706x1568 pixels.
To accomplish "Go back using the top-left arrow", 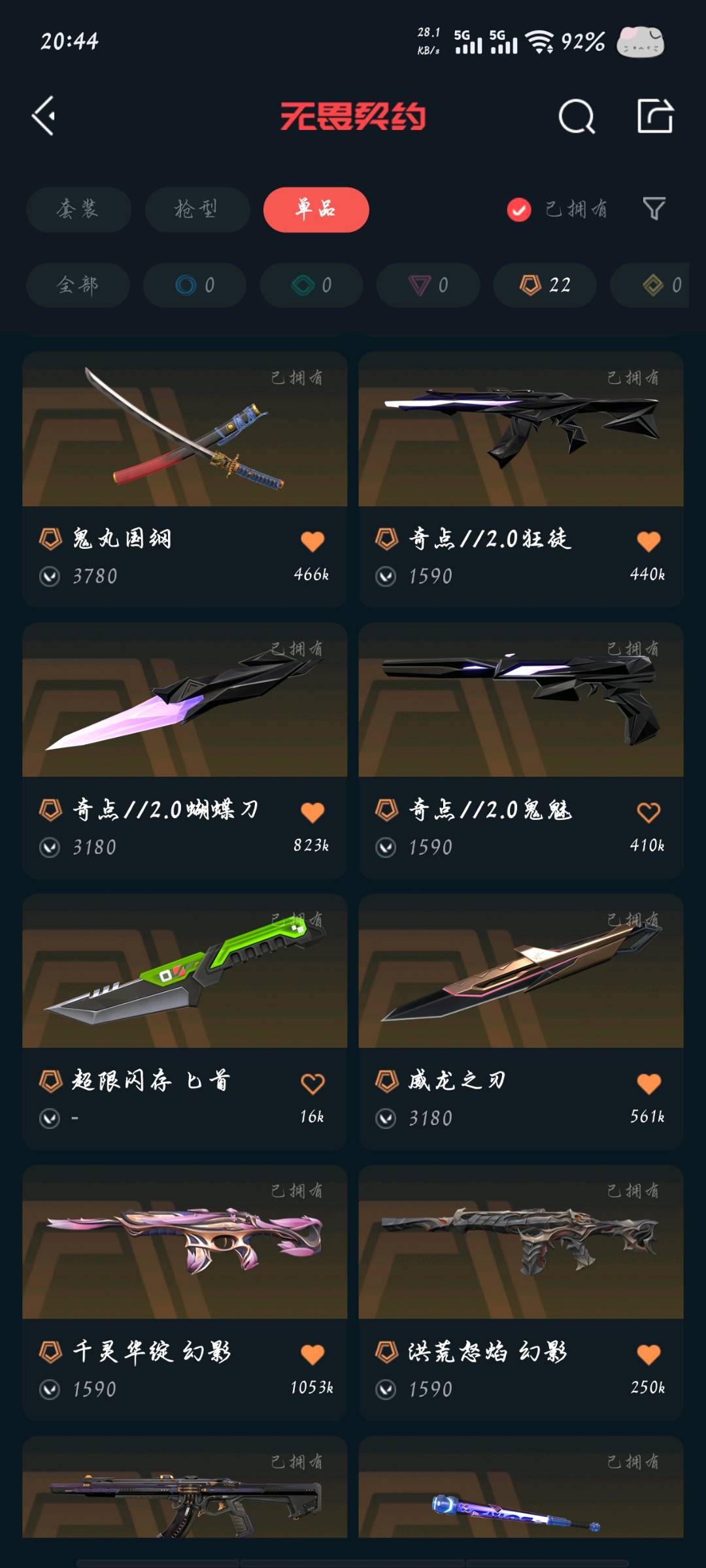I will (44, 116).
